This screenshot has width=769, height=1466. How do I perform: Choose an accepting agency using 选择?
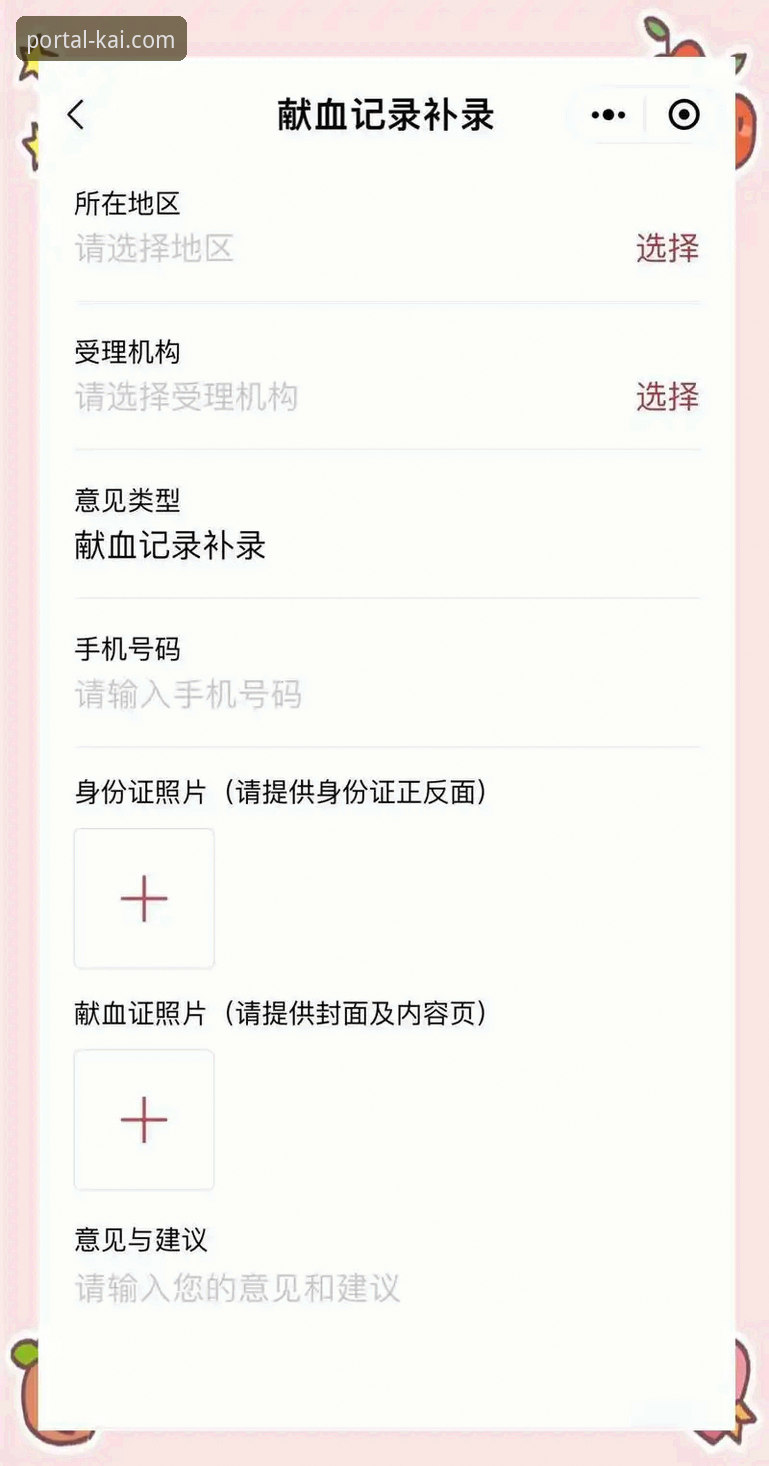666,398
